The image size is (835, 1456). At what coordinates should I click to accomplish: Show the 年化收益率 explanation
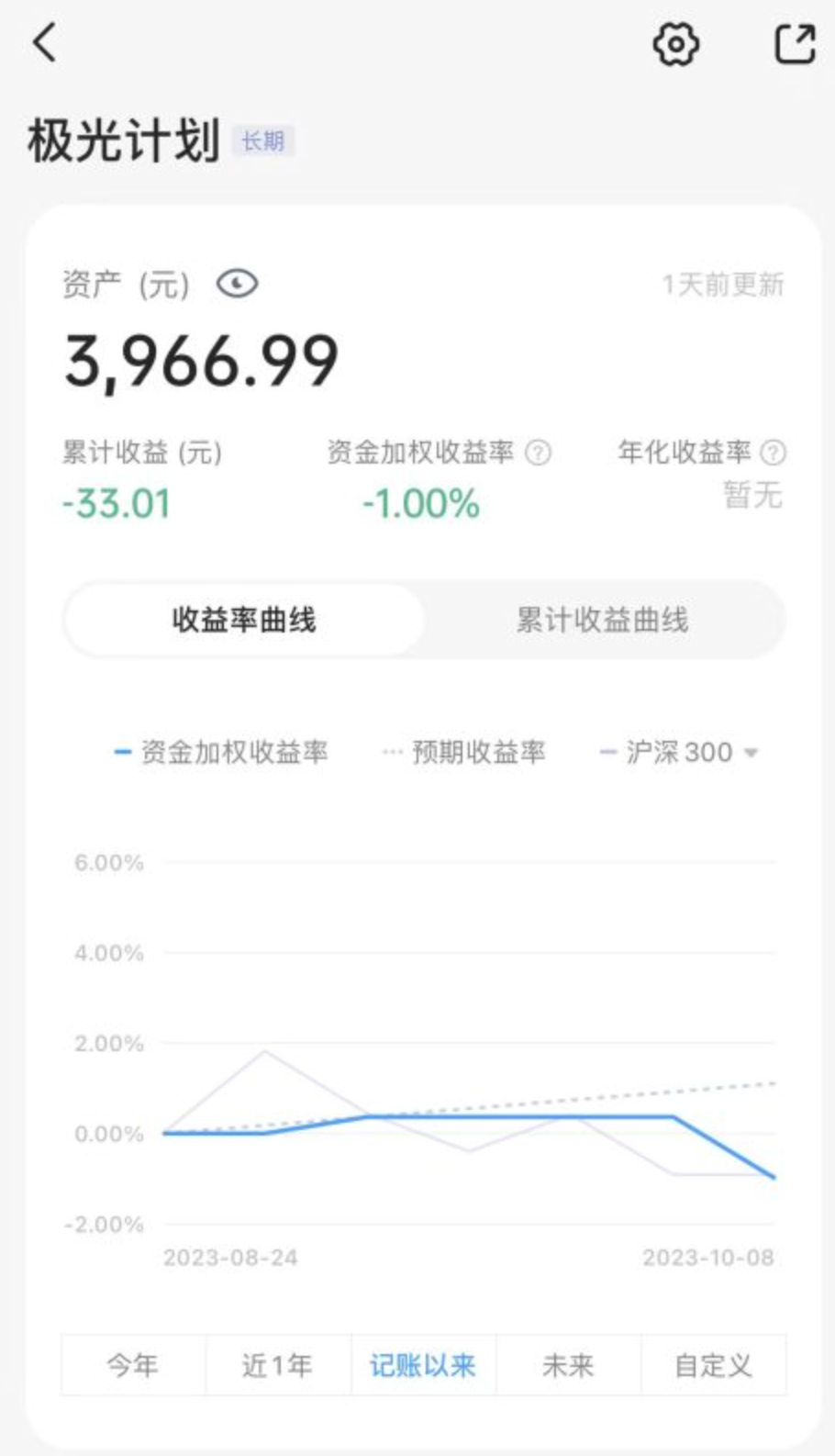click(774, 453)
